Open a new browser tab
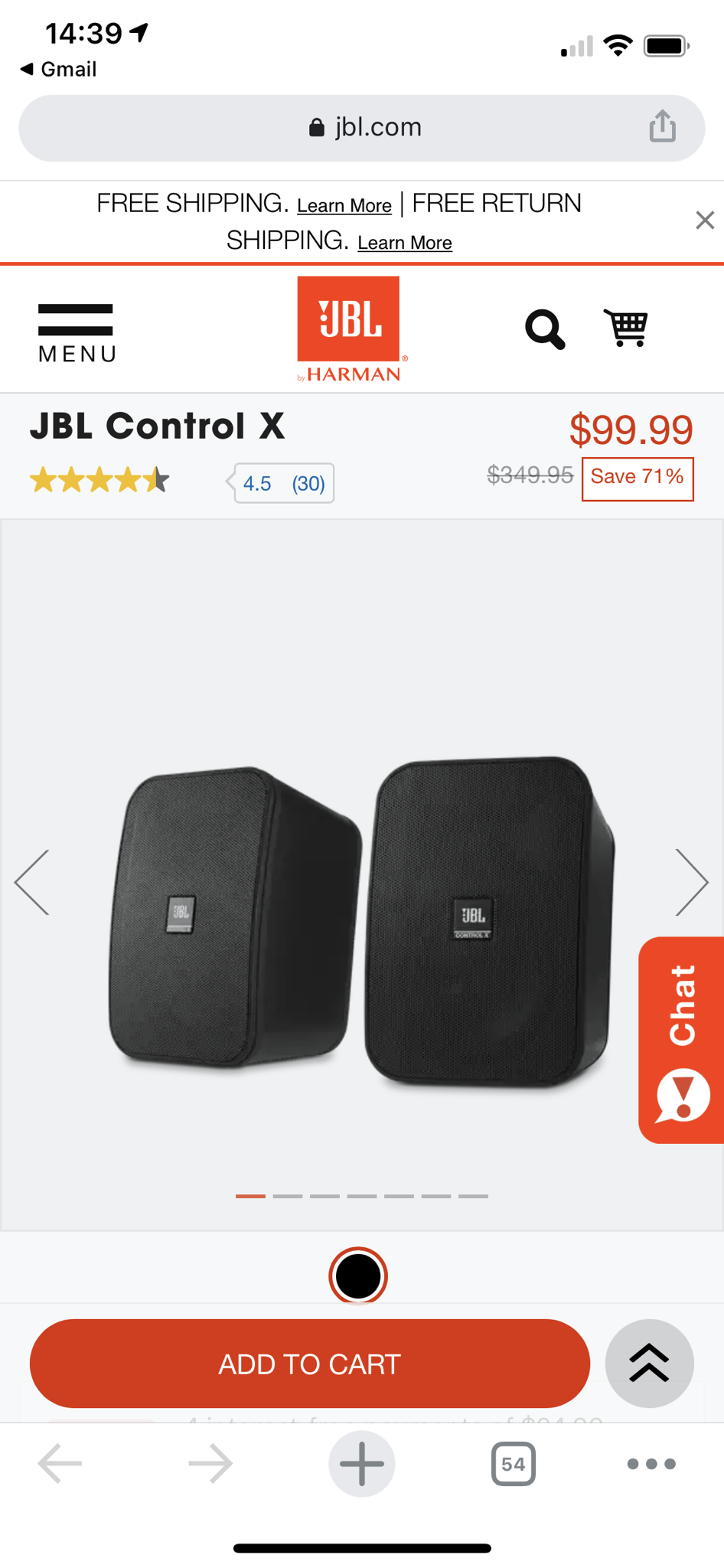 [x=361, y=1463]
